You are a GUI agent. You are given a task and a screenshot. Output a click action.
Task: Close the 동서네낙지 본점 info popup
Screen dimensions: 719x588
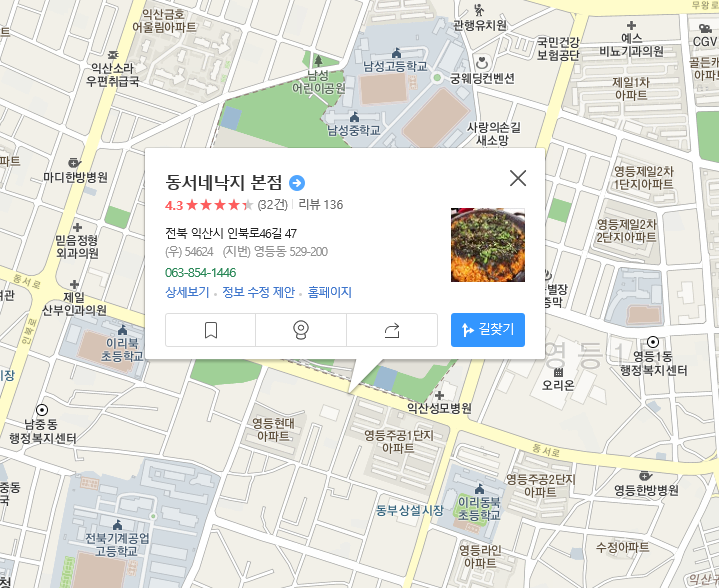pos(518,179)
